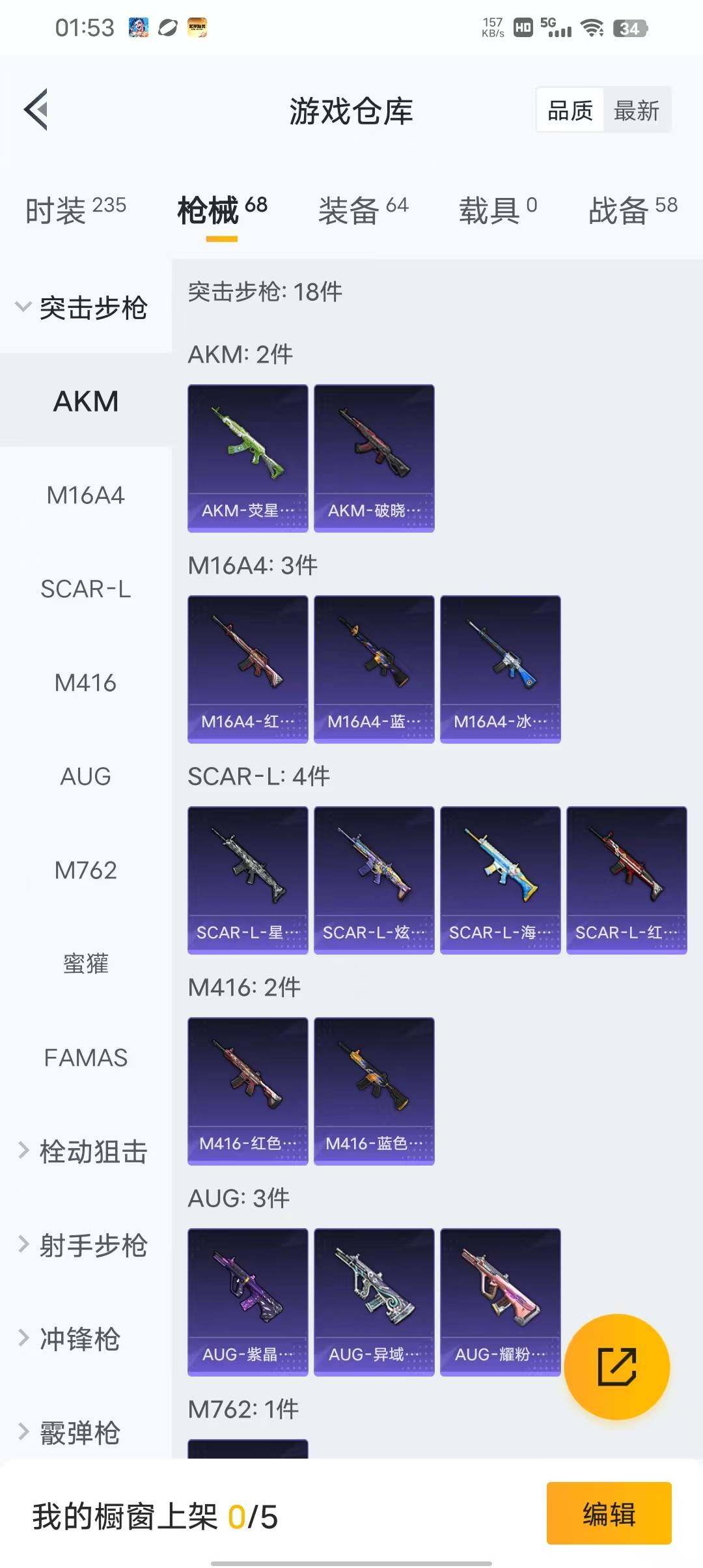Tap the yellow floating share button

pyautogui.click(x=616, y=1366)
